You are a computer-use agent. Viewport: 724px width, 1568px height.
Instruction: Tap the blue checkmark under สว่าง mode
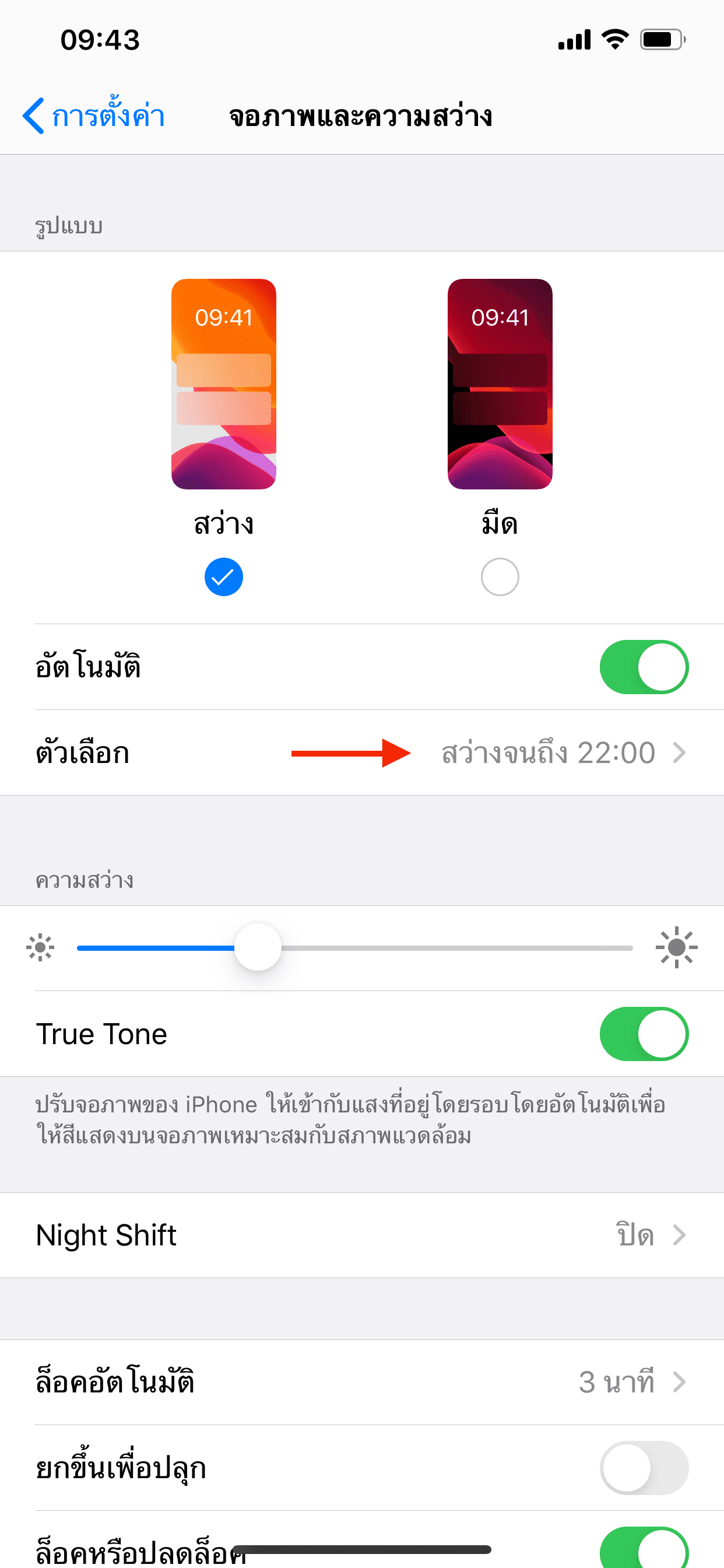[223, 576]
